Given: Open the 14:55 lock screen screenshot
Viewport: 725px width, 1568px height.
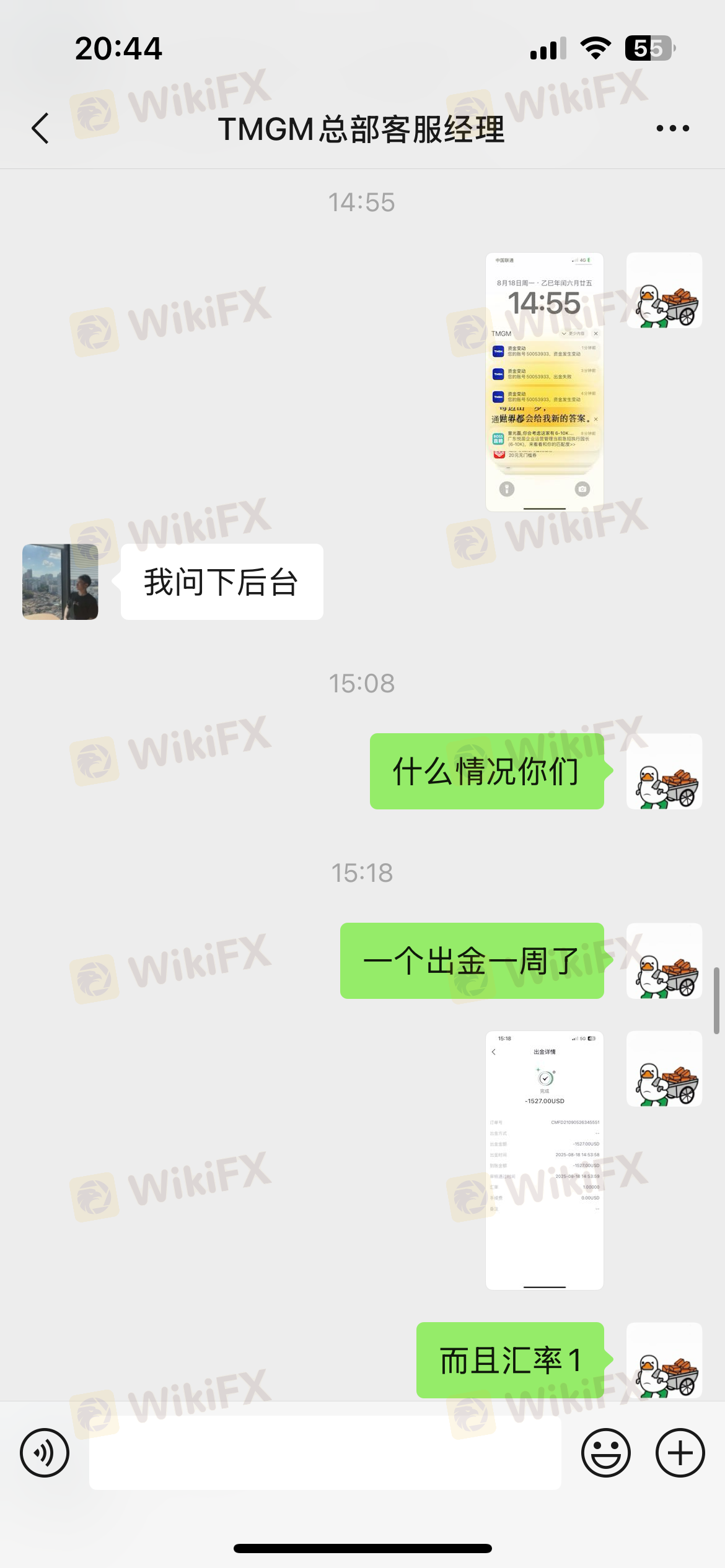Looking at the screenshot, I should click(544, 382).
